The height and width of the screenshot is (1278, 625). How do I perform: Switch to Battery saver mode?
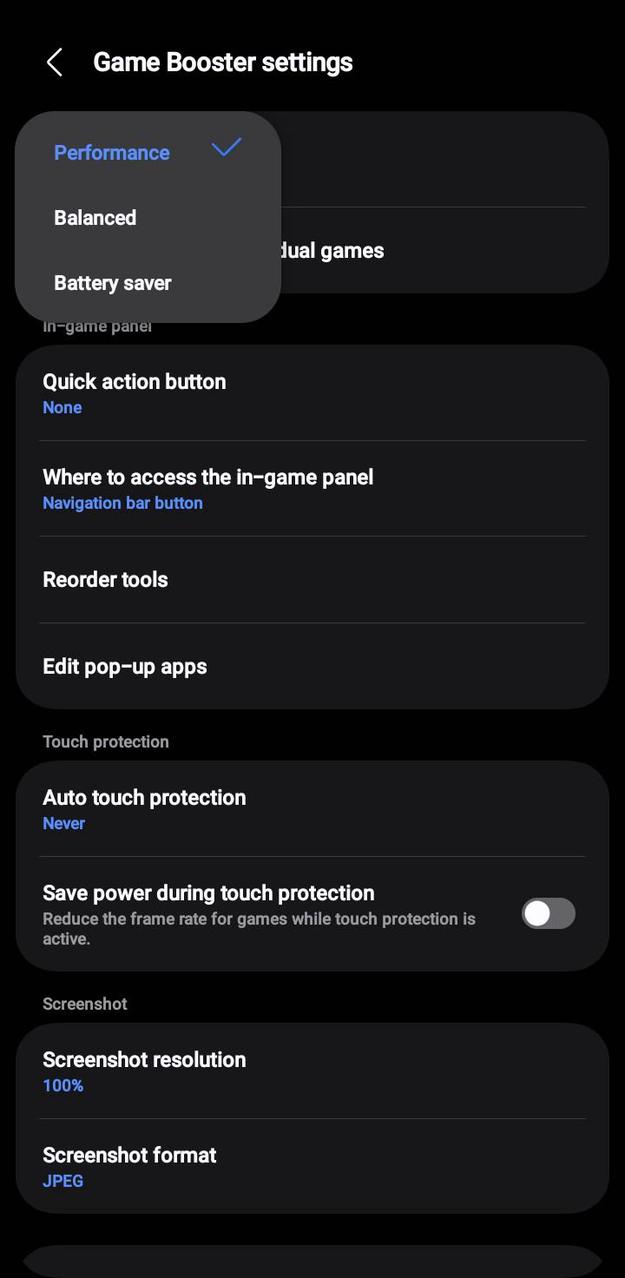(x=113, y=283)
